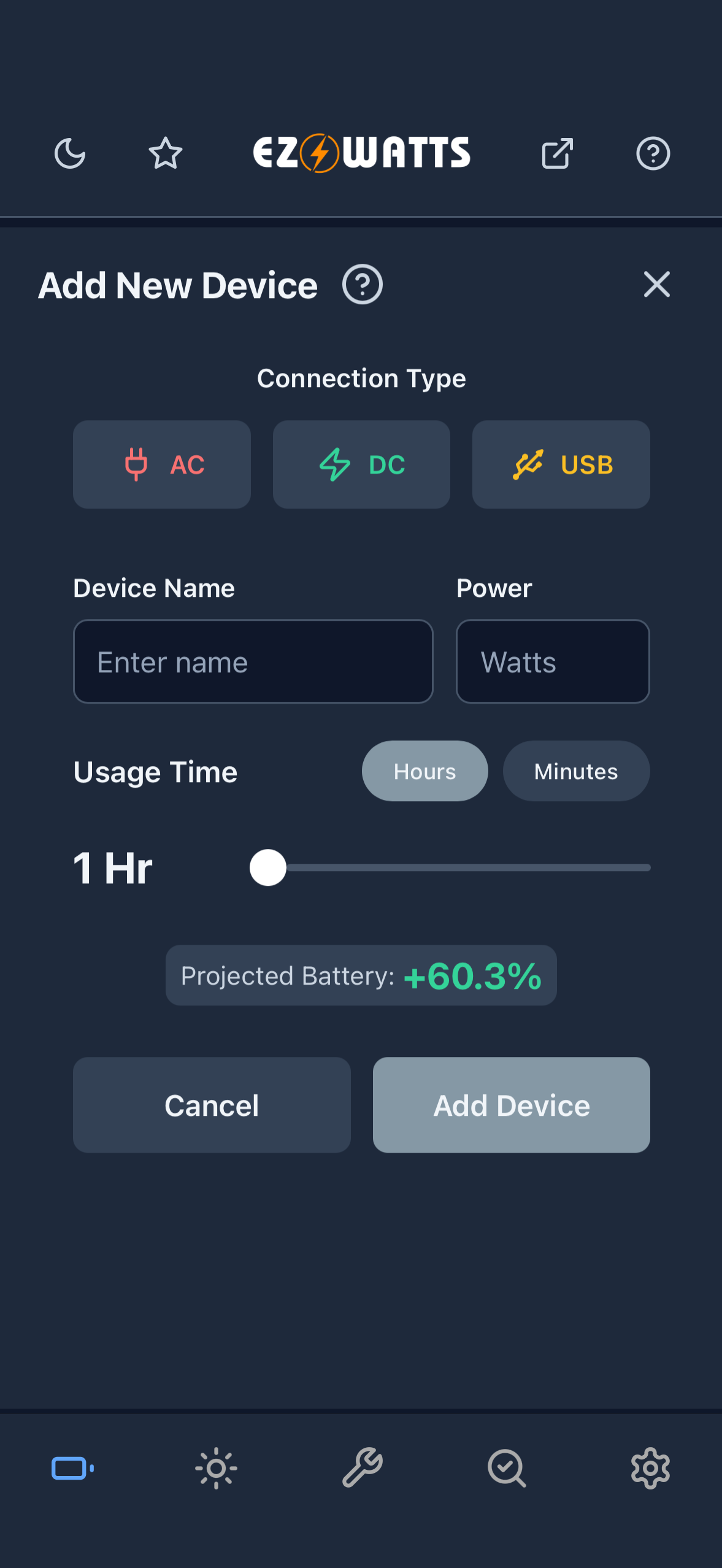Open the share/export icon in the header
This screenshot has height=1568, width=722.
[557, 153]
